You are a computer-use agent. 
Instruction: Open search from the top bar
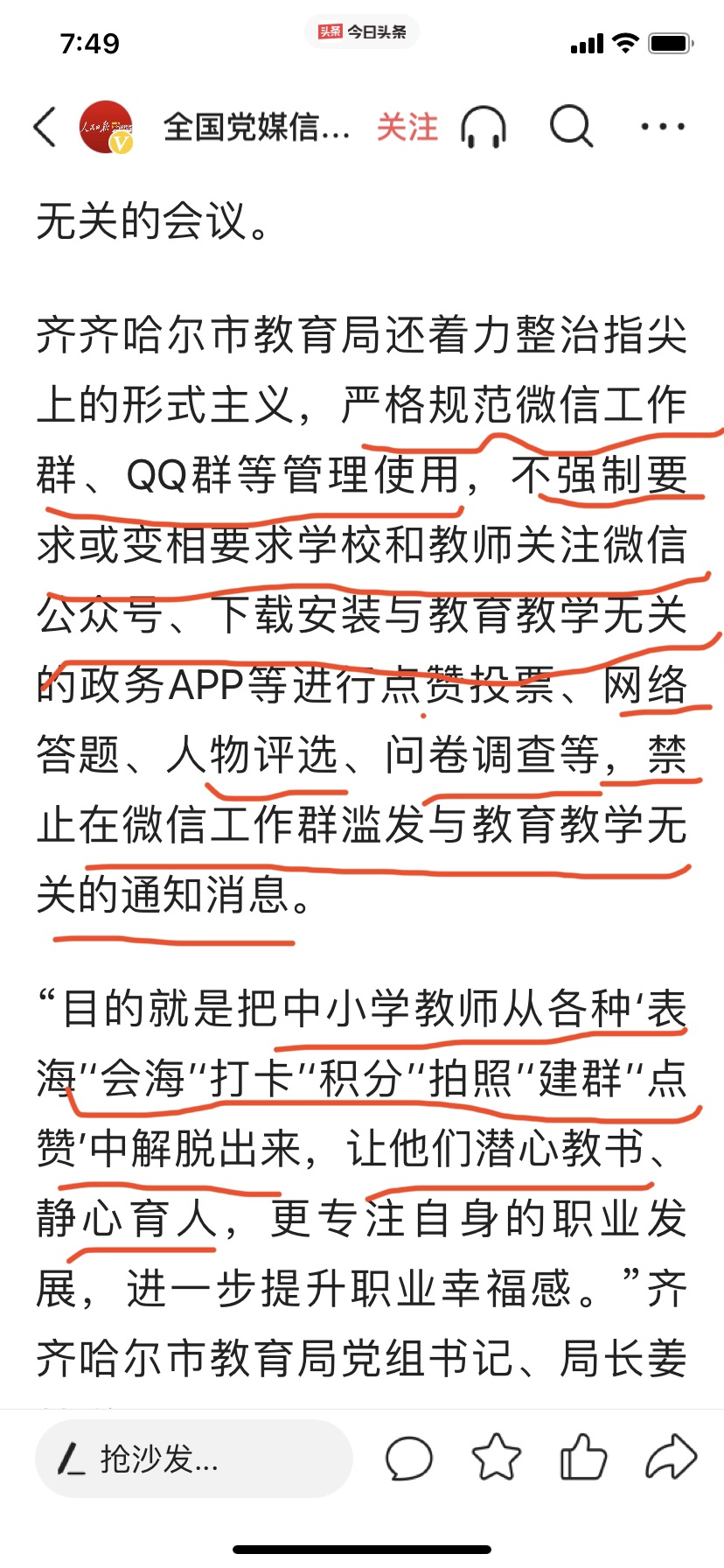click(x=571, y=128)
